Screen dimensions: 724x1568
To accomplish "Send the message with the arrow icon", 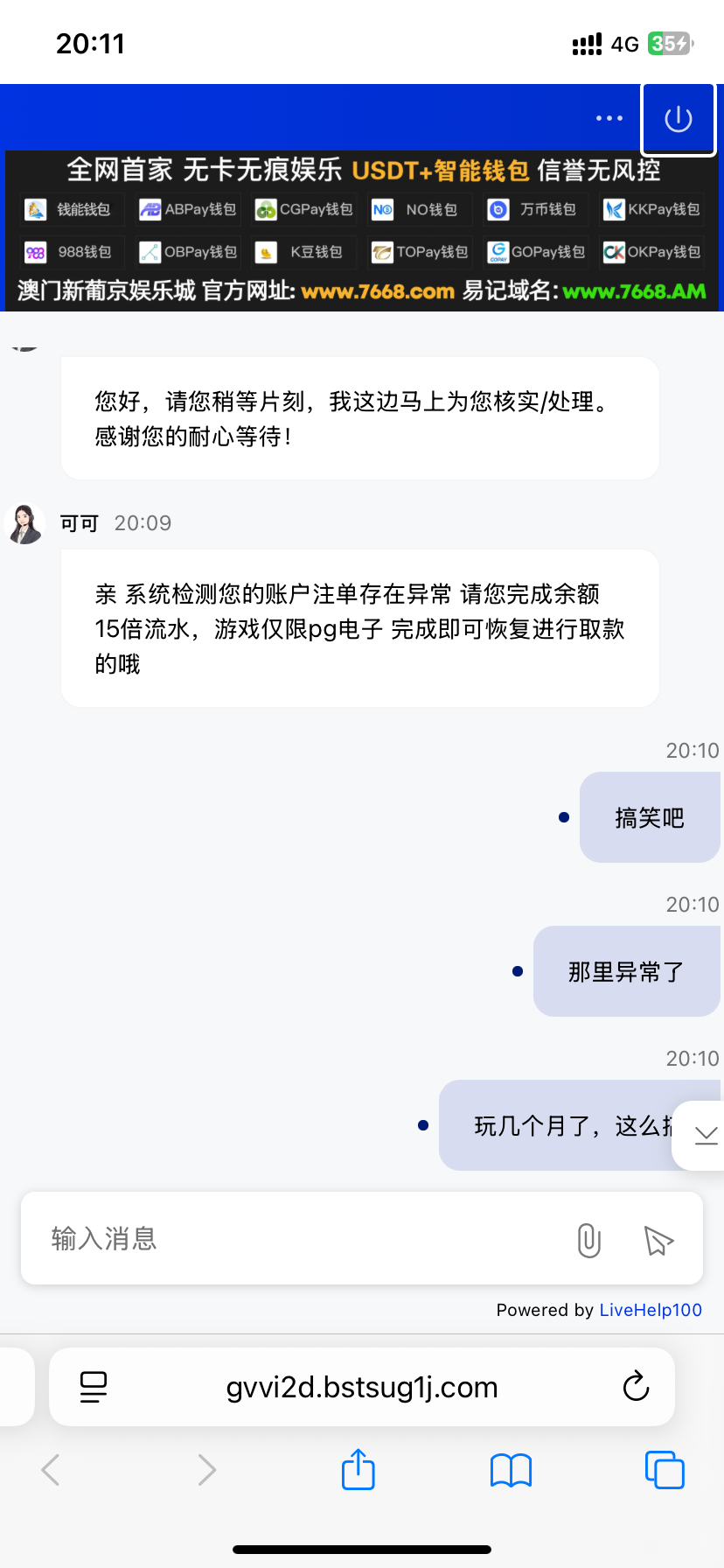I will click(658, 1240).
